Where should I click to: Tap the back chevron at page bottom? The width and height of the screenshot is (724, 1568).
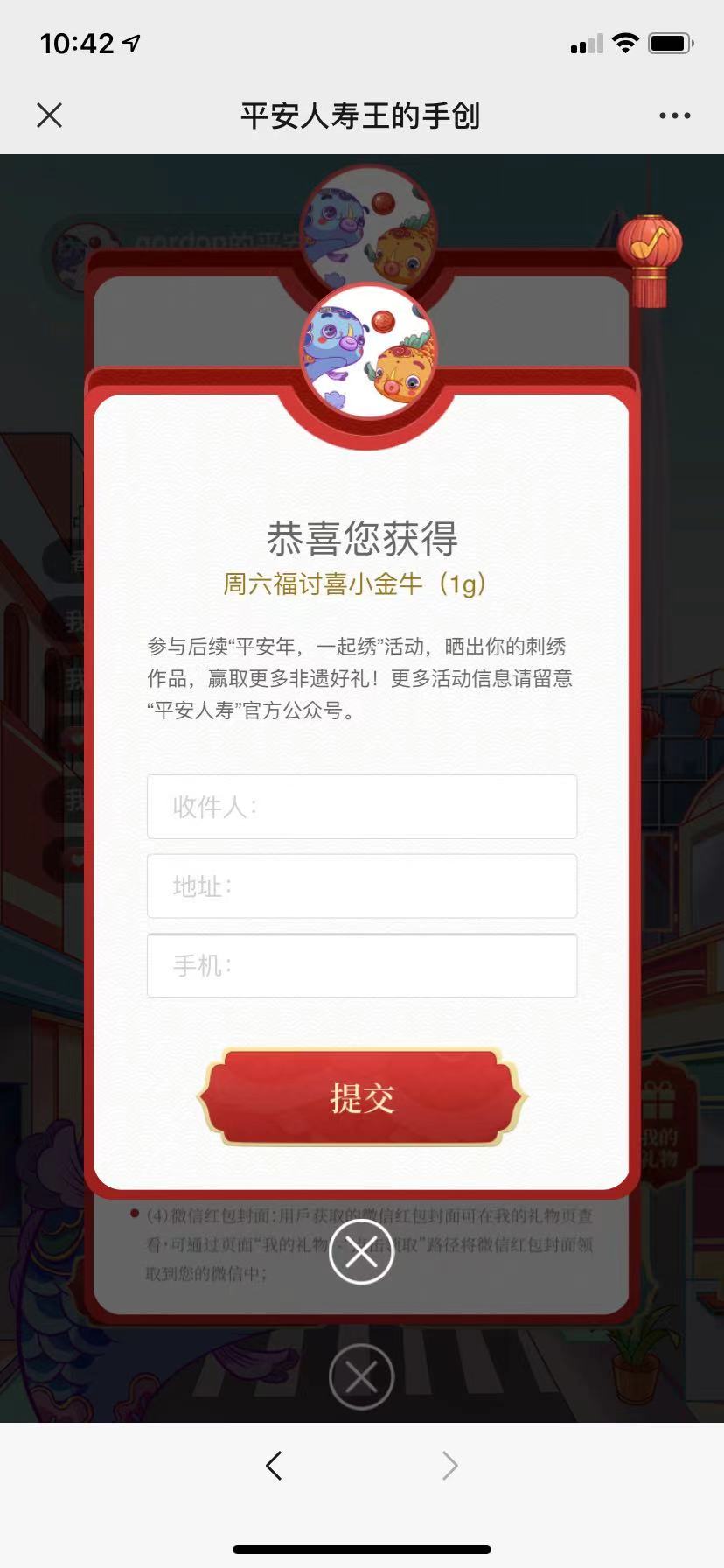tap(274, 1466)
